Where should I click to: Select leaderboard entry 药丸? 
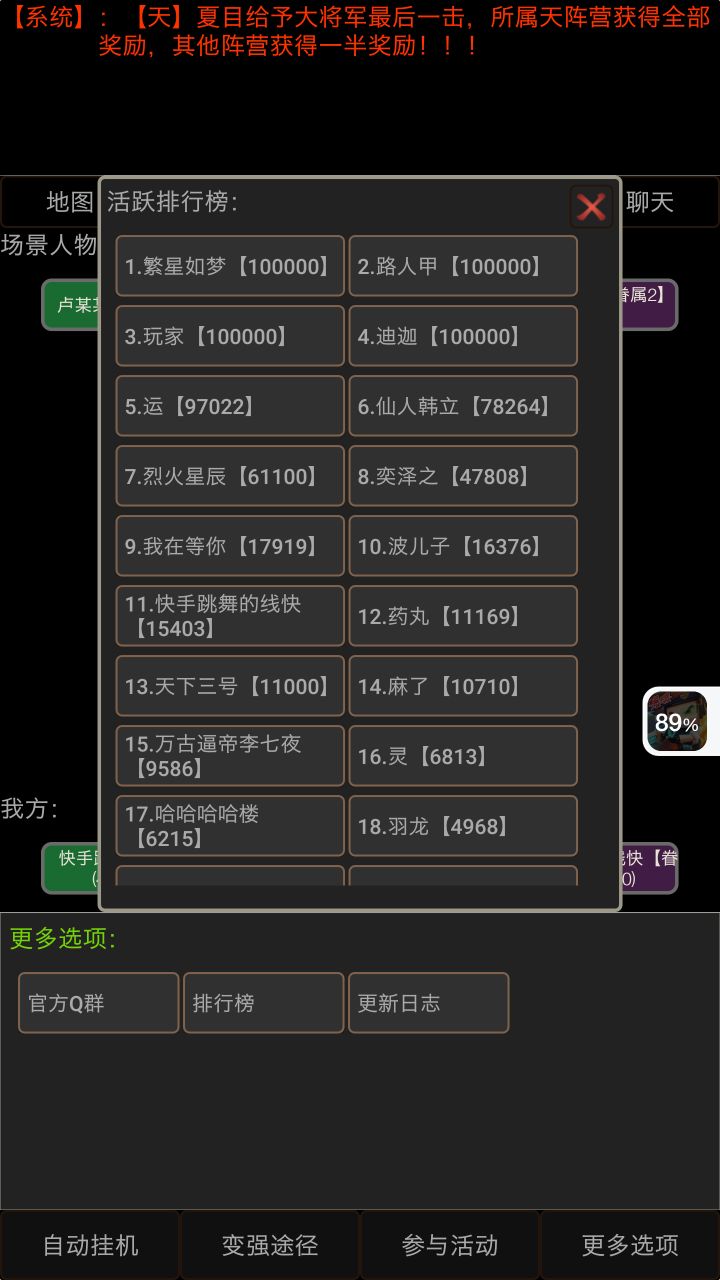[x=463, y=616]
